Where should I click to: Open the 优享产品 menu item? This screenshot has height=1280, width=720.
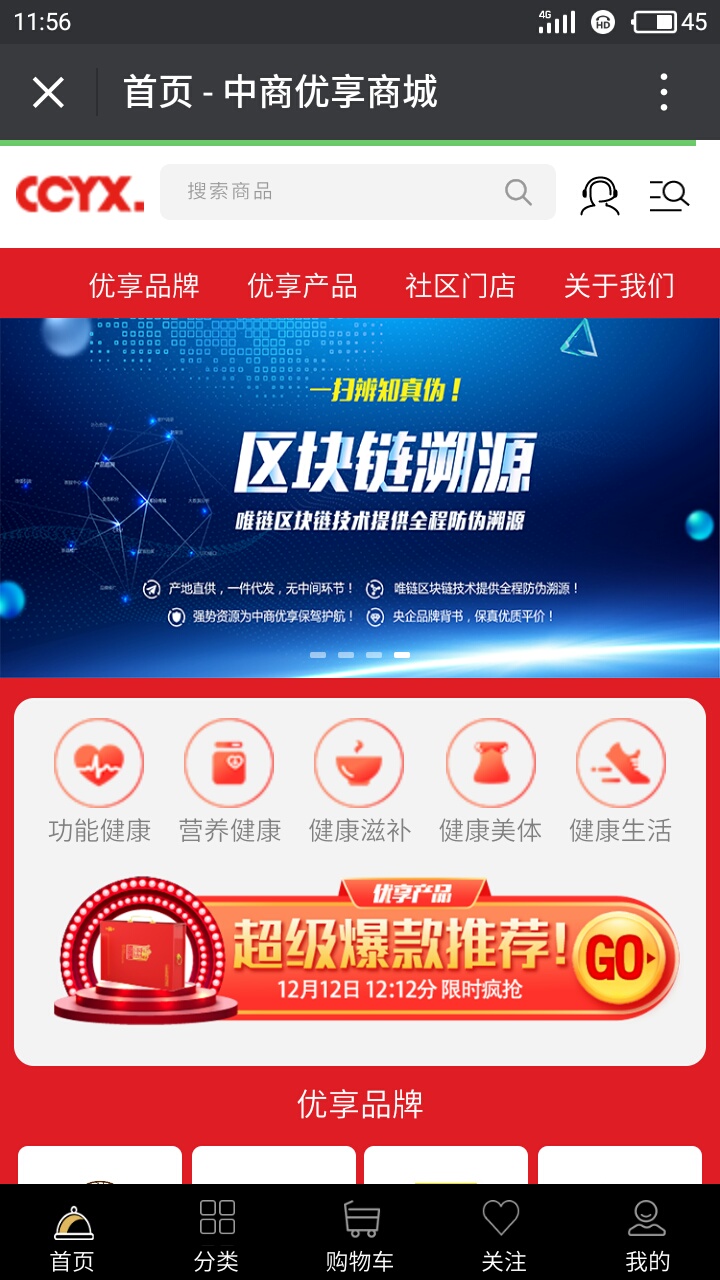pyautogui.click(x=302, y=286)
